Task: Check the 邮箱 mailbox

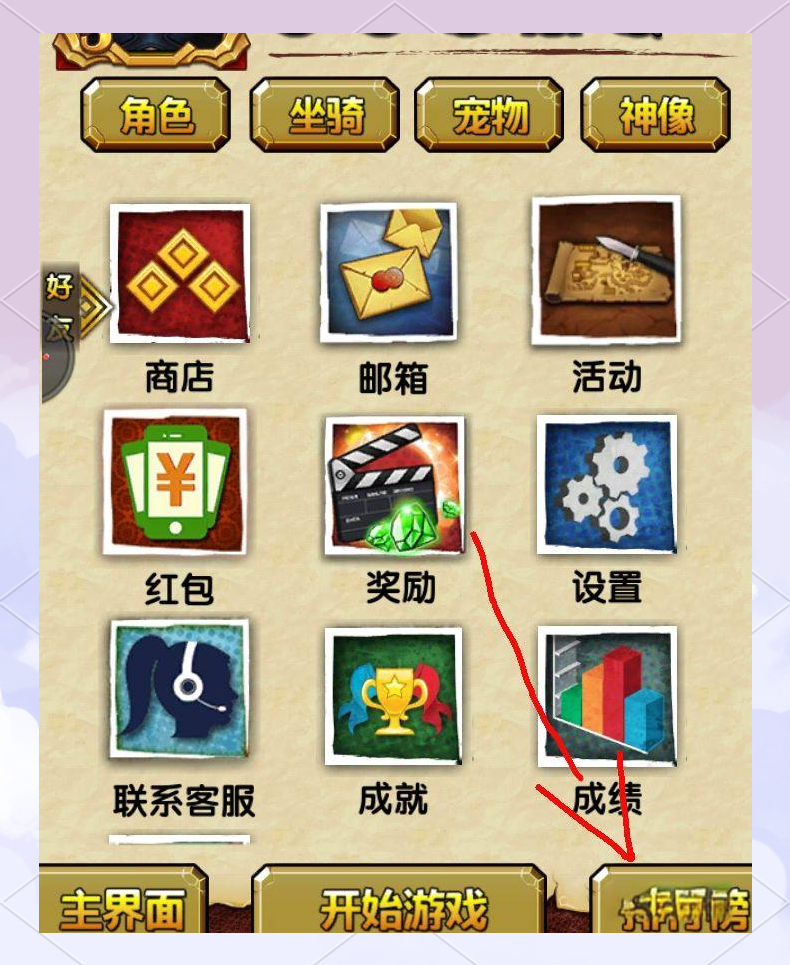Action: (x=390, y=273)
